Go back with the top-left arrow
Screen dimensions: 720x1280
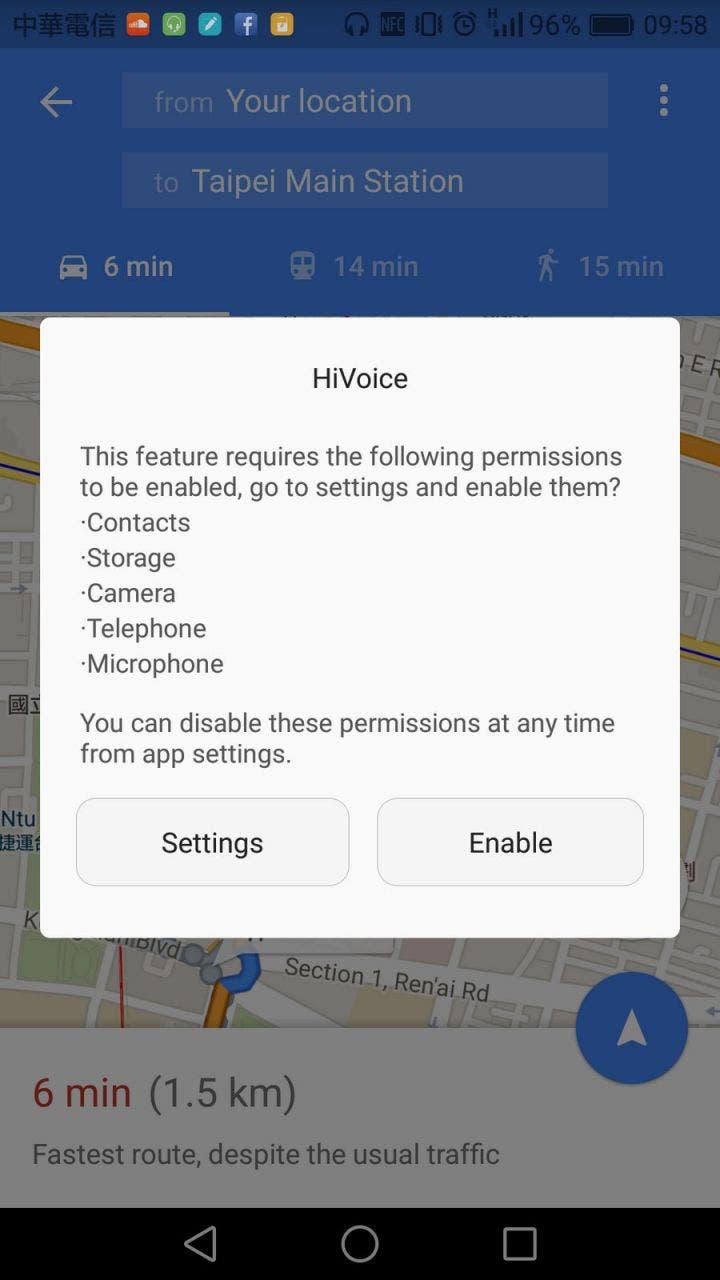56,101
